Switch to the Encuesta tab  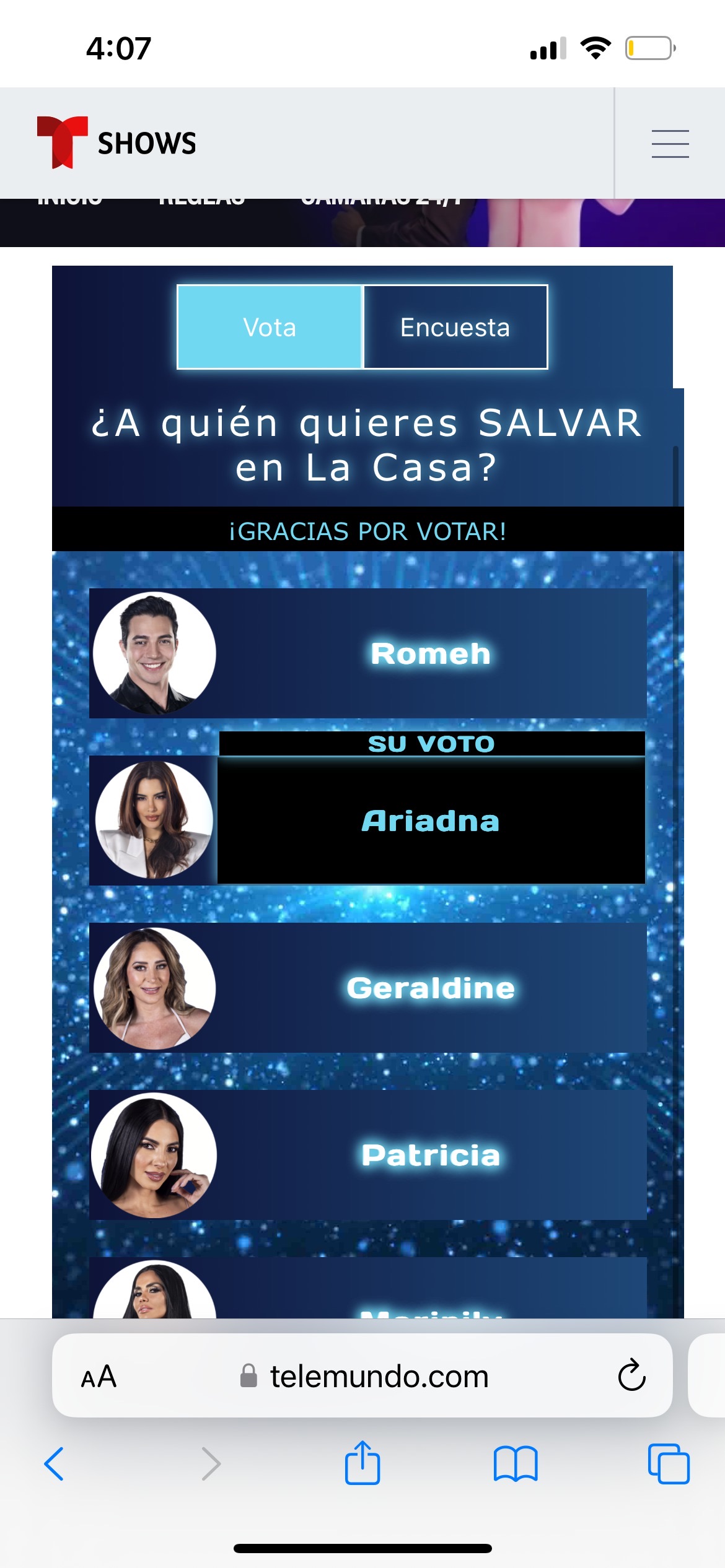click(455, 327)
